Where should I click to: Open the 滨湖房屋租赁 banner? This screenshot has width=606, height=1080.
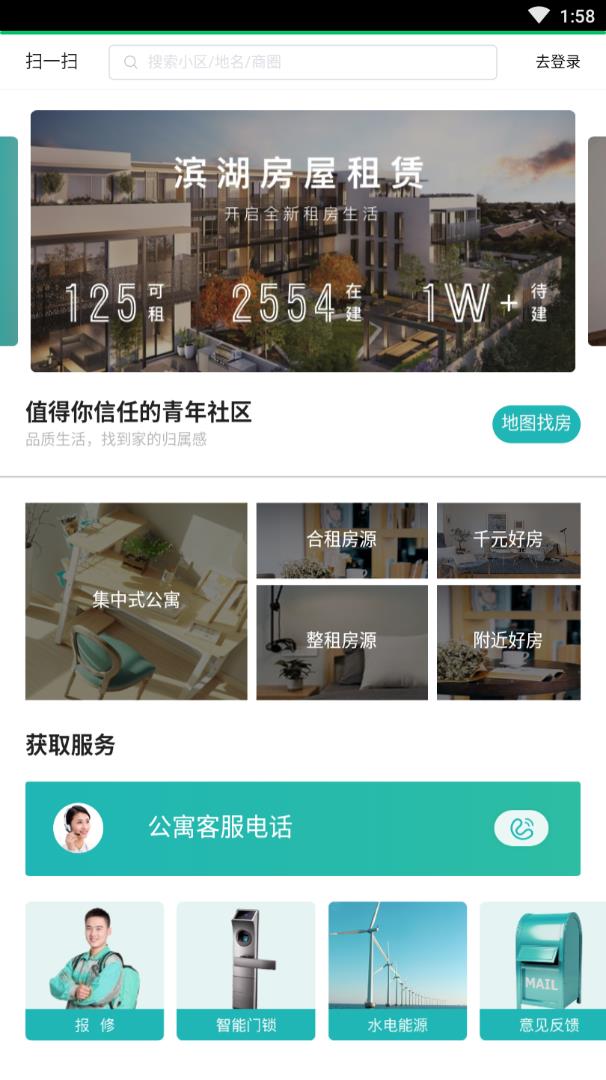[302, 241]
